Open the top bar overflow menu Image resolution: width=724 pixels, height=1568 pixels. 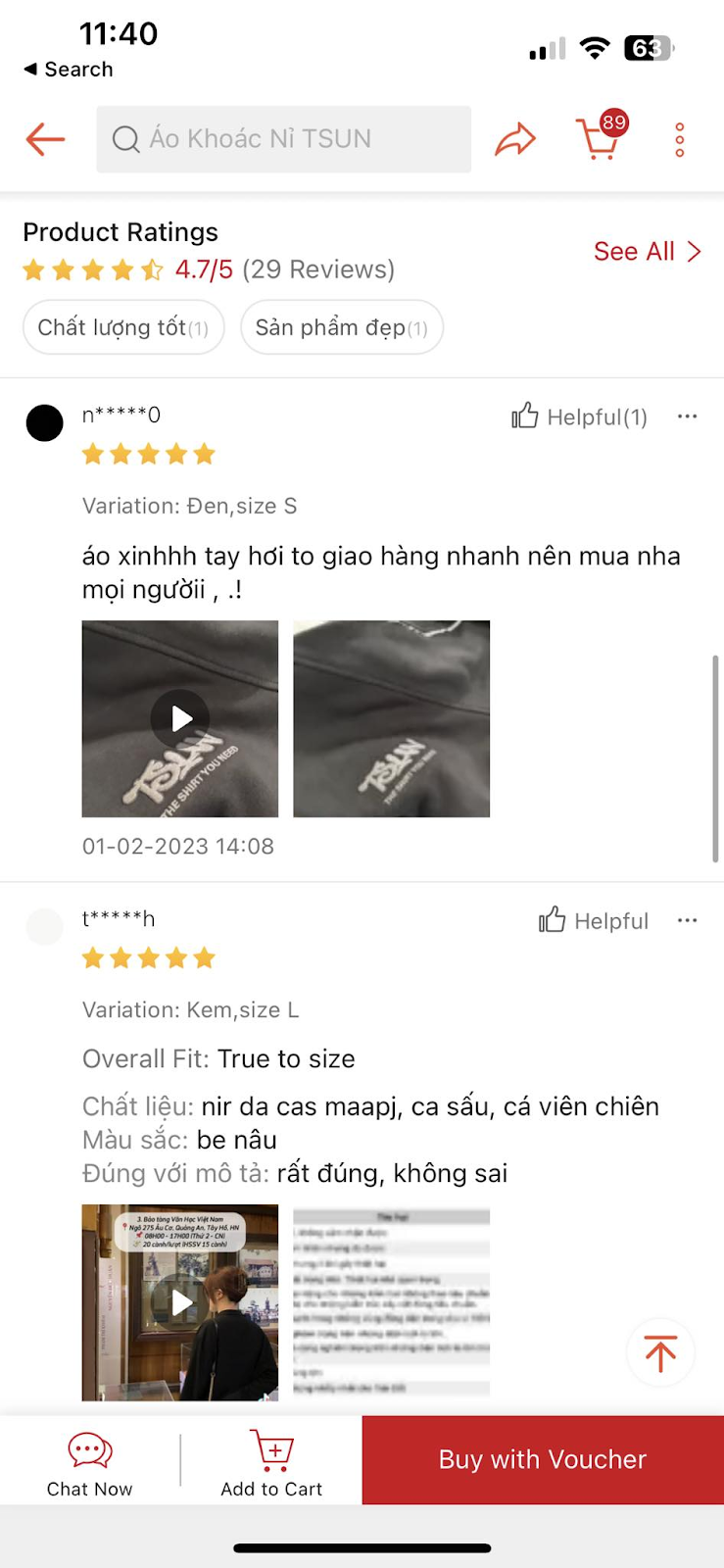coord(679,140)
